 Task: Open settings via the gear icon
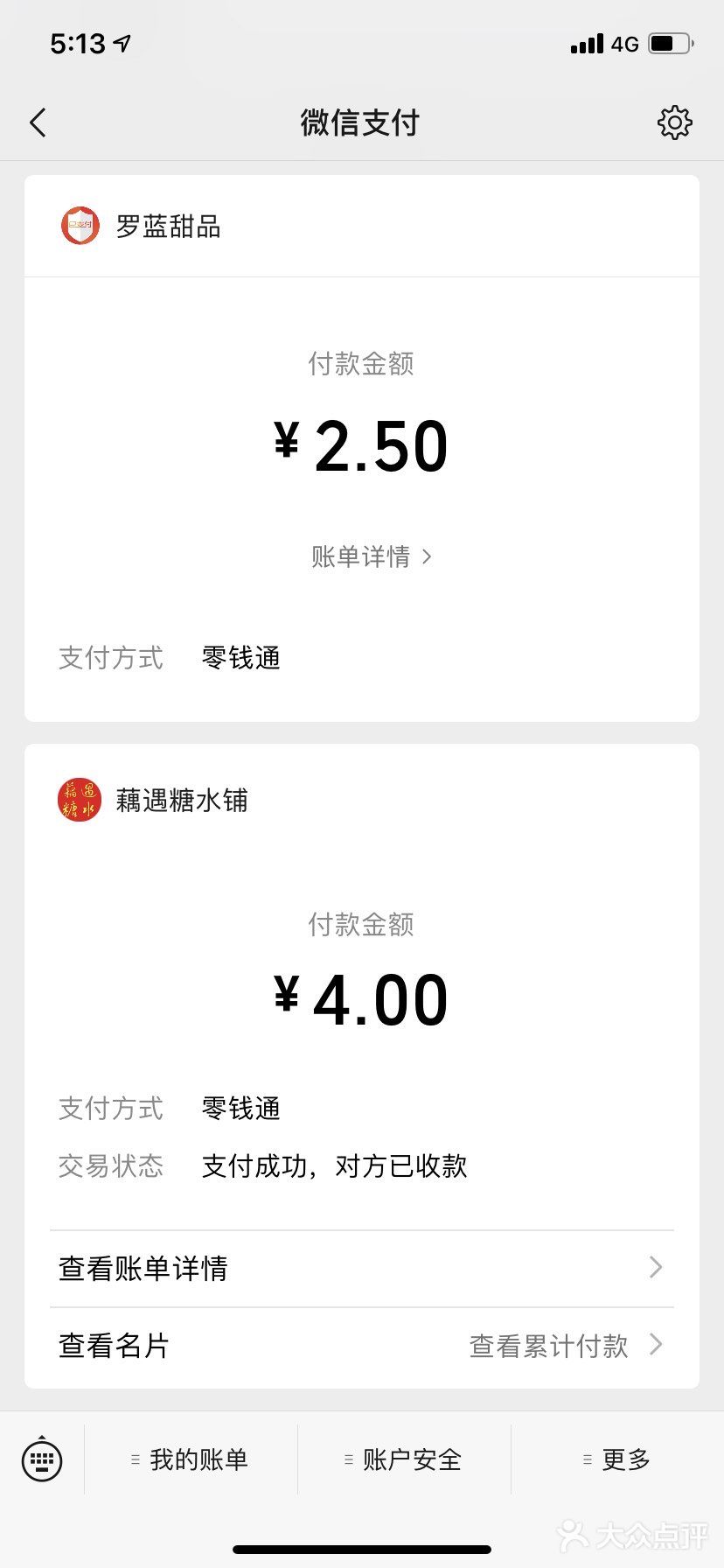pos(674,122)
